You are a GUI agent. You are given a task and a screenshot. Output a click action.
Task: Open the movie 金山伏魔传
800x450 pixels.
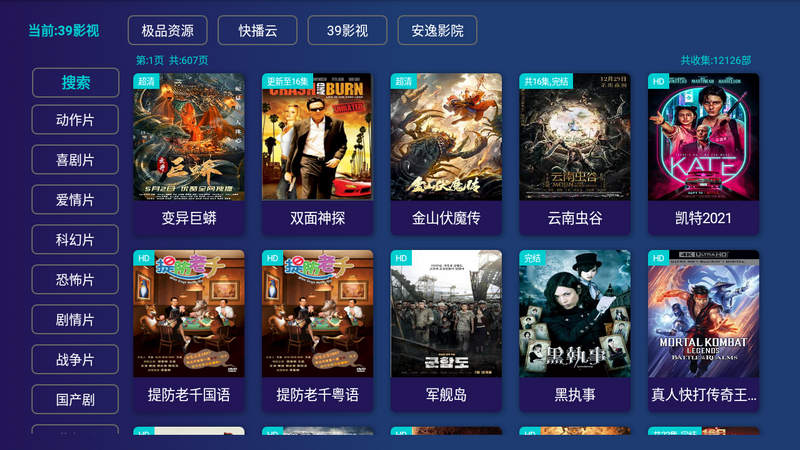click(446, 150)
